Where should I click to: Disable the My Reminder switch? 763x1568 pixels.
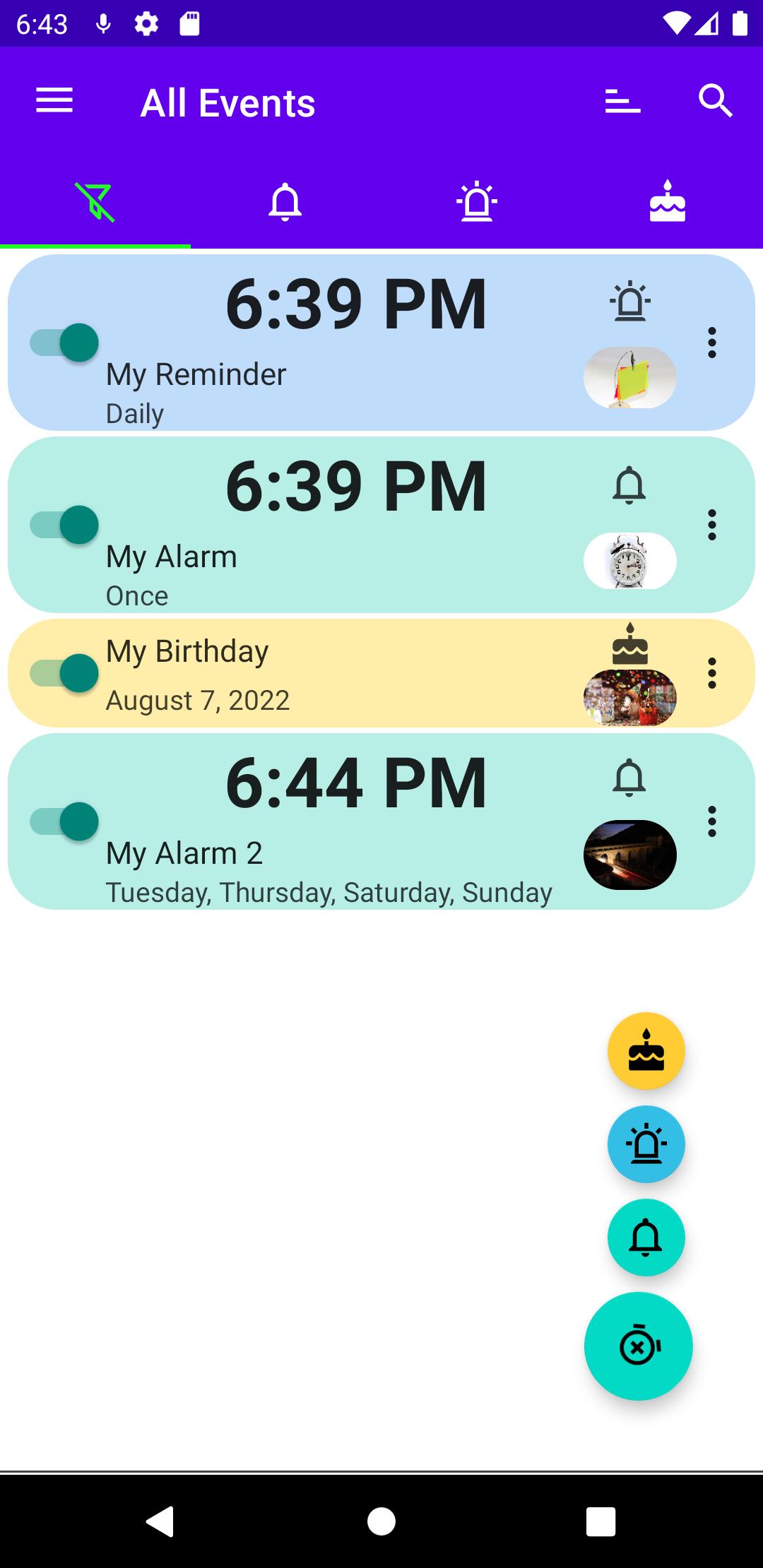(64, 343)
